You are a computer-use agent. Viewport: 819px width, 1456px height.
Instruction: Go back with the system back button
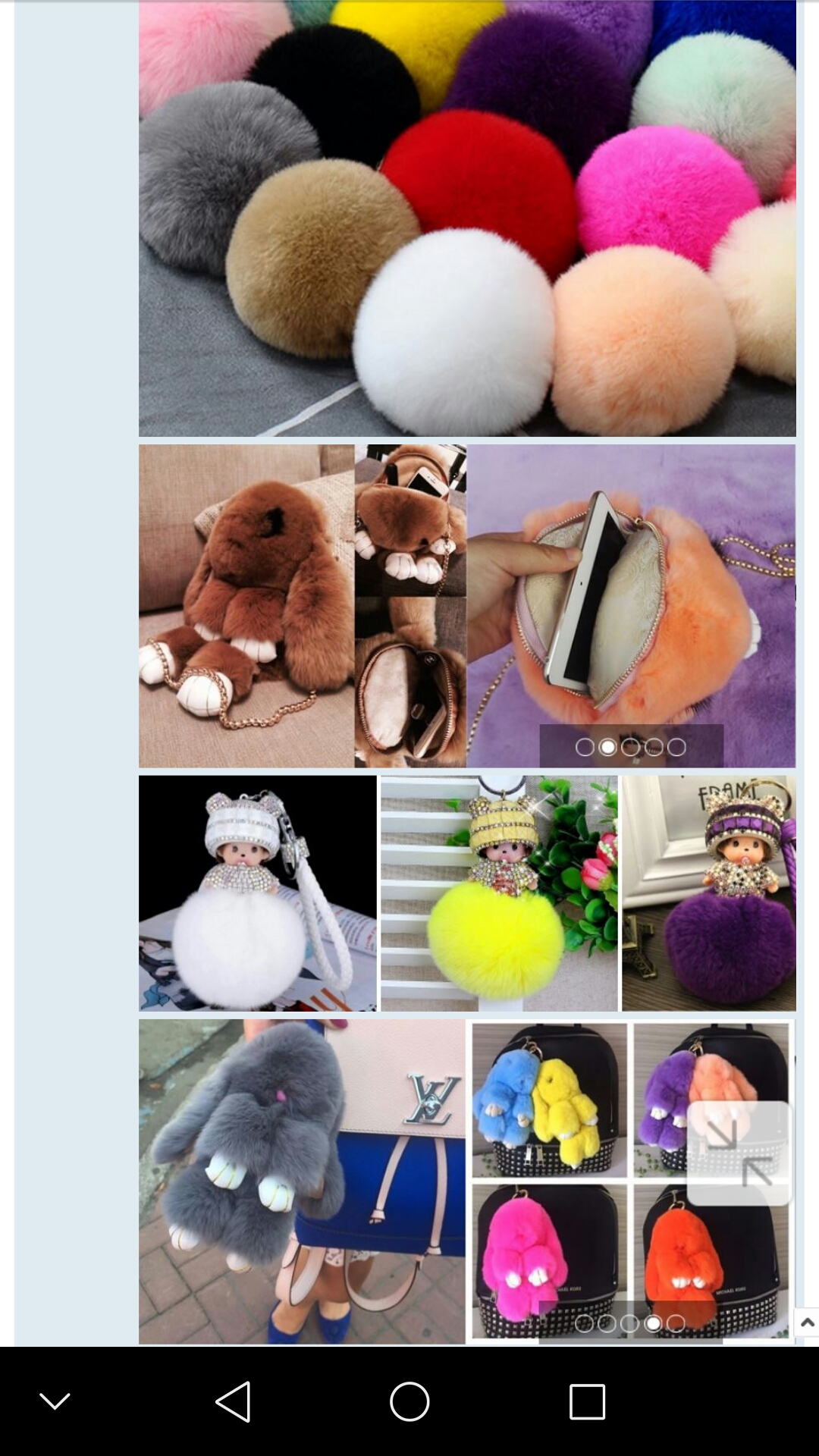pyautogui.click(x=233, y=1401)
